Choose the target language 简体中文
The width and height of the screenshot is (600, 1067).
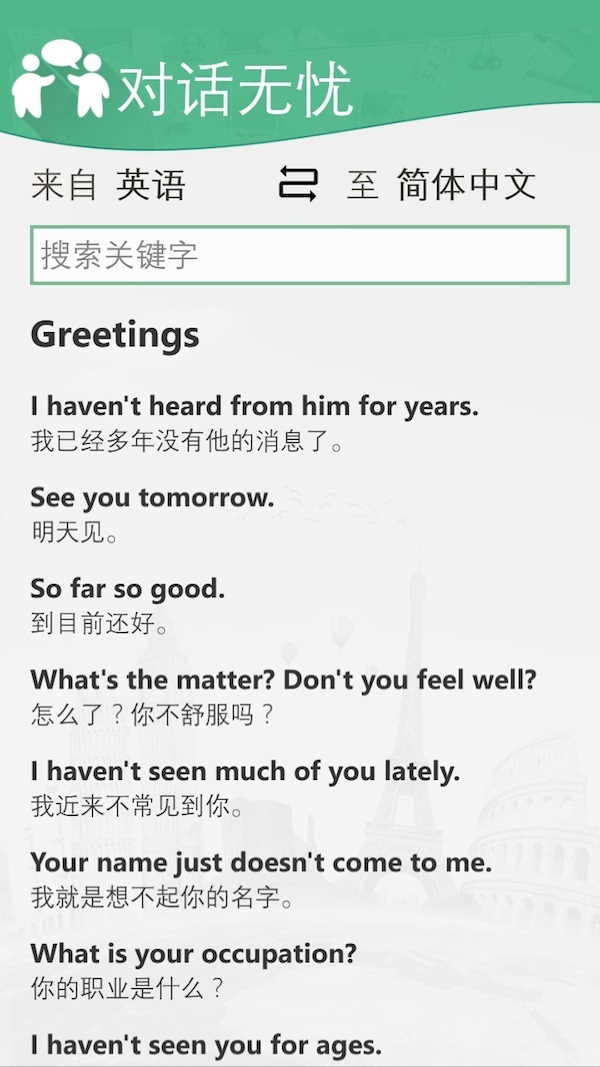[x=466, y=185]
